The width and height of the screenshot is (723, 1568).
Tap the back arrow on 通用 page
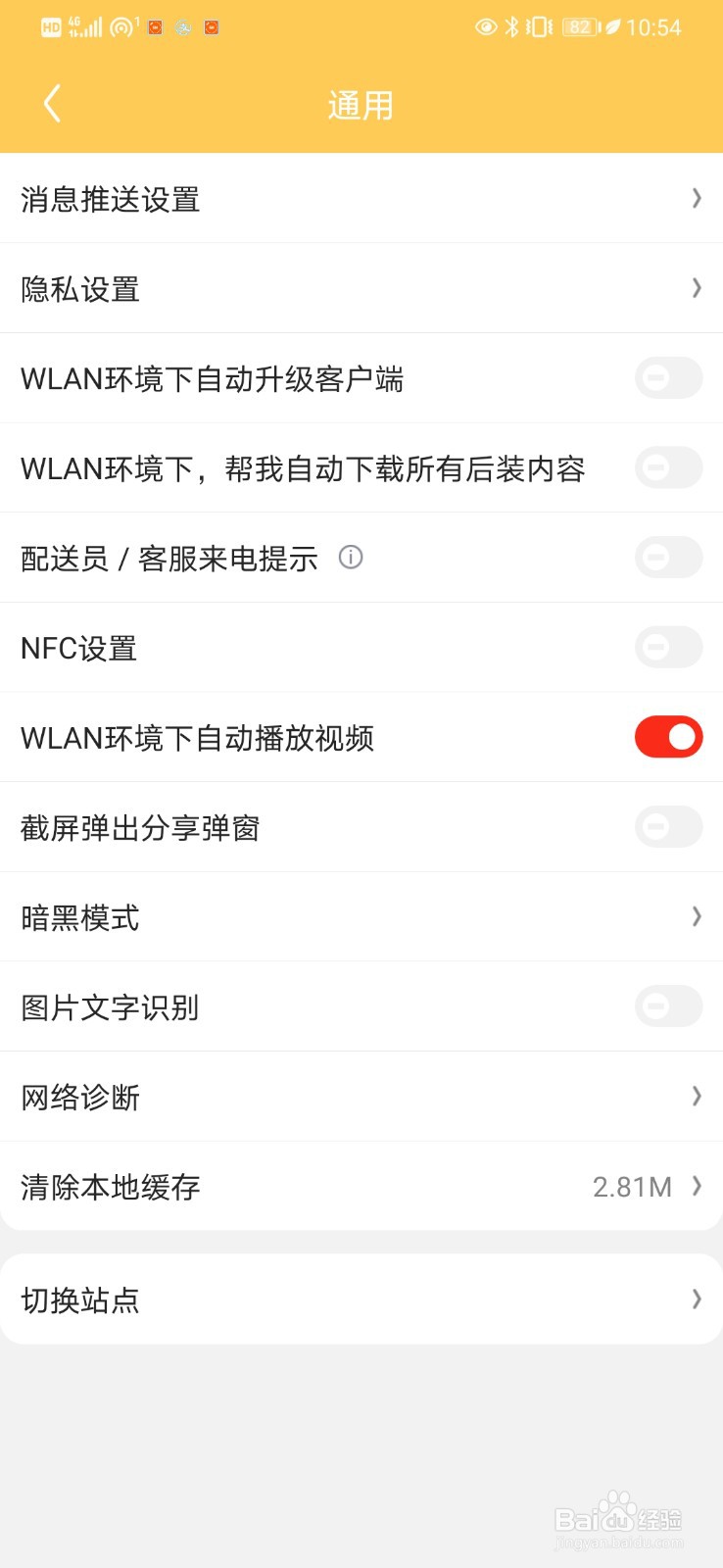tap(51, 102)
